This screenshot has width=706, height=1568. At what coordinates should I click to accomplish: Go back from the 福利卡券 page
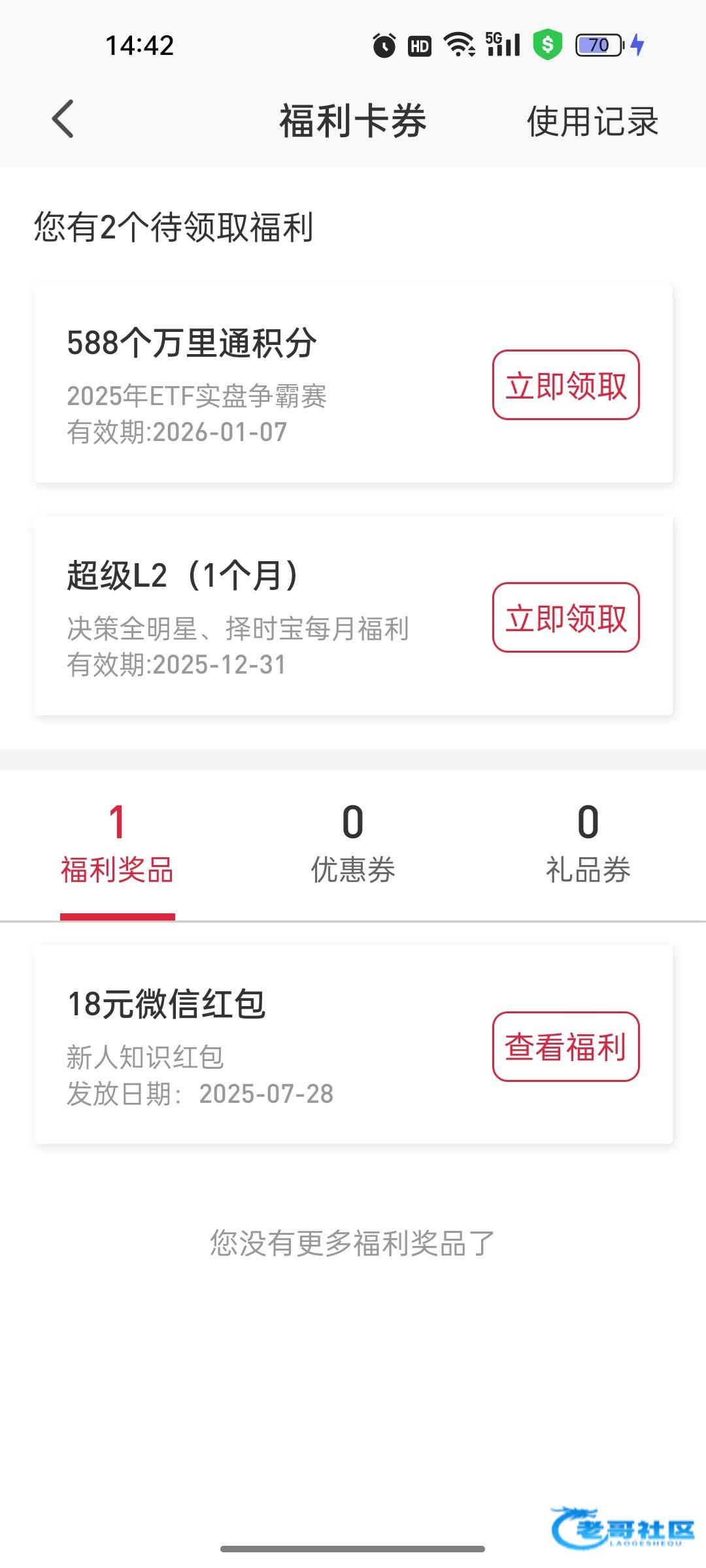[63, 120]
